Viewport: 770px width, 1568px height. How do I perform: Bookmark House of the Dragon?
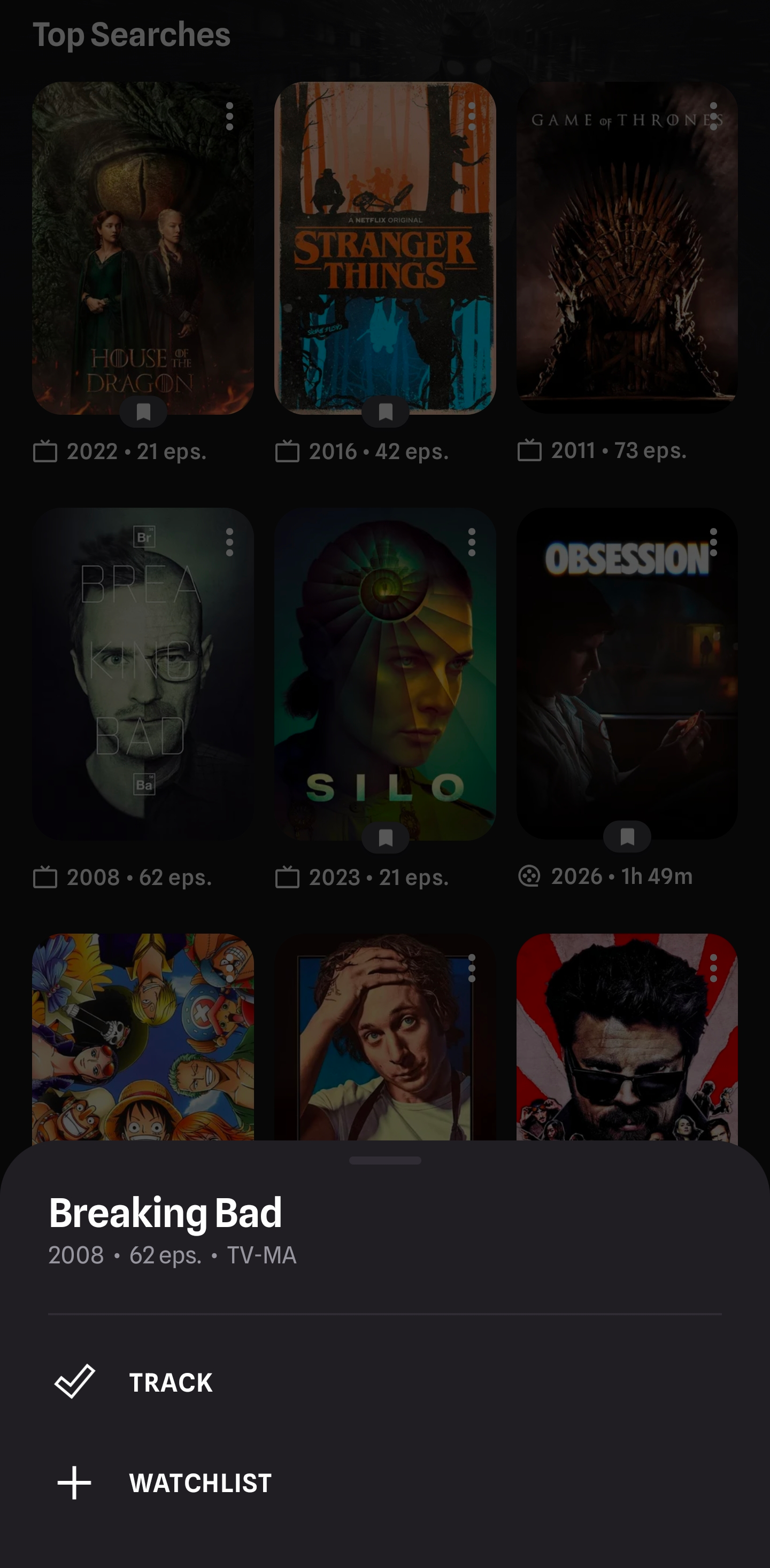coord(143,412)
